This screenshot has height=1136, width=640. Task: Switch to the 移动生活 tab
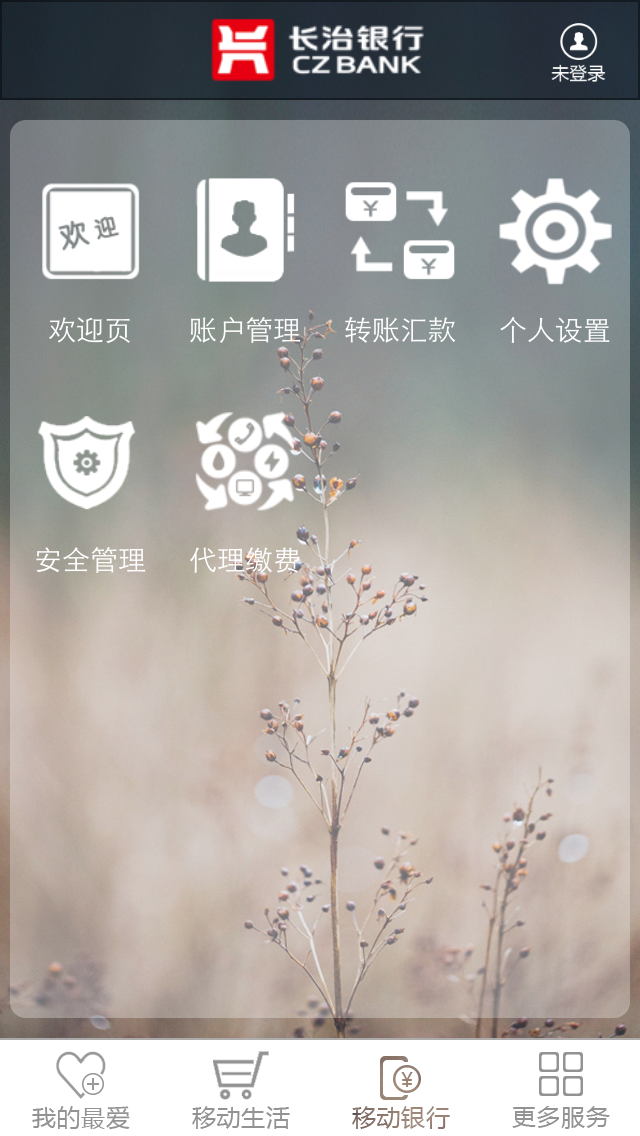tap(240, 1090)
